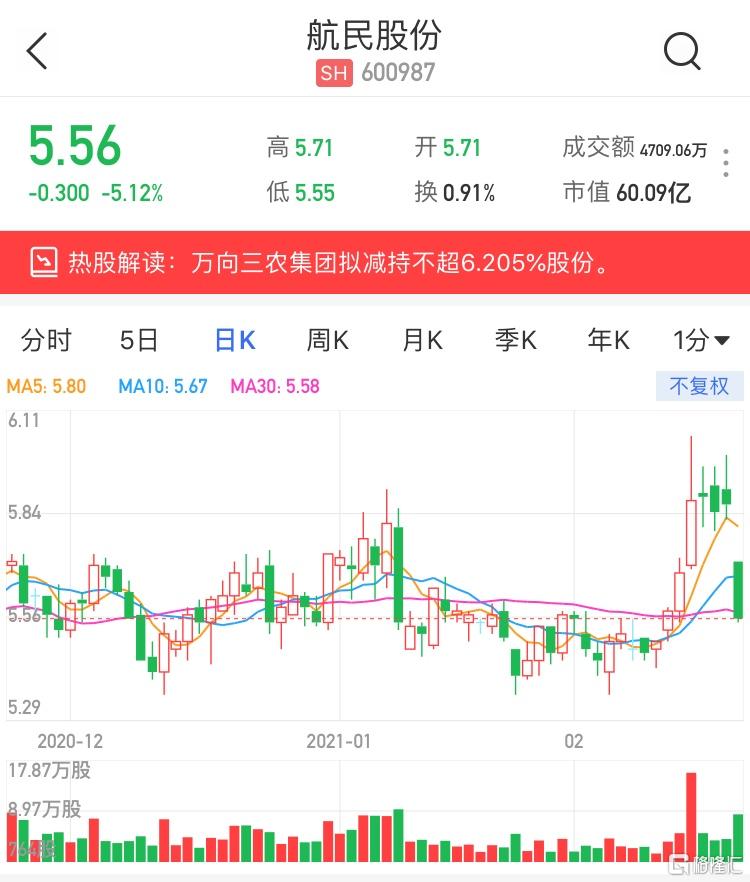This screenshot has height=882, width=750.
Task: Open stock search via magnifier icon
Action: click(x=682, y=51)
